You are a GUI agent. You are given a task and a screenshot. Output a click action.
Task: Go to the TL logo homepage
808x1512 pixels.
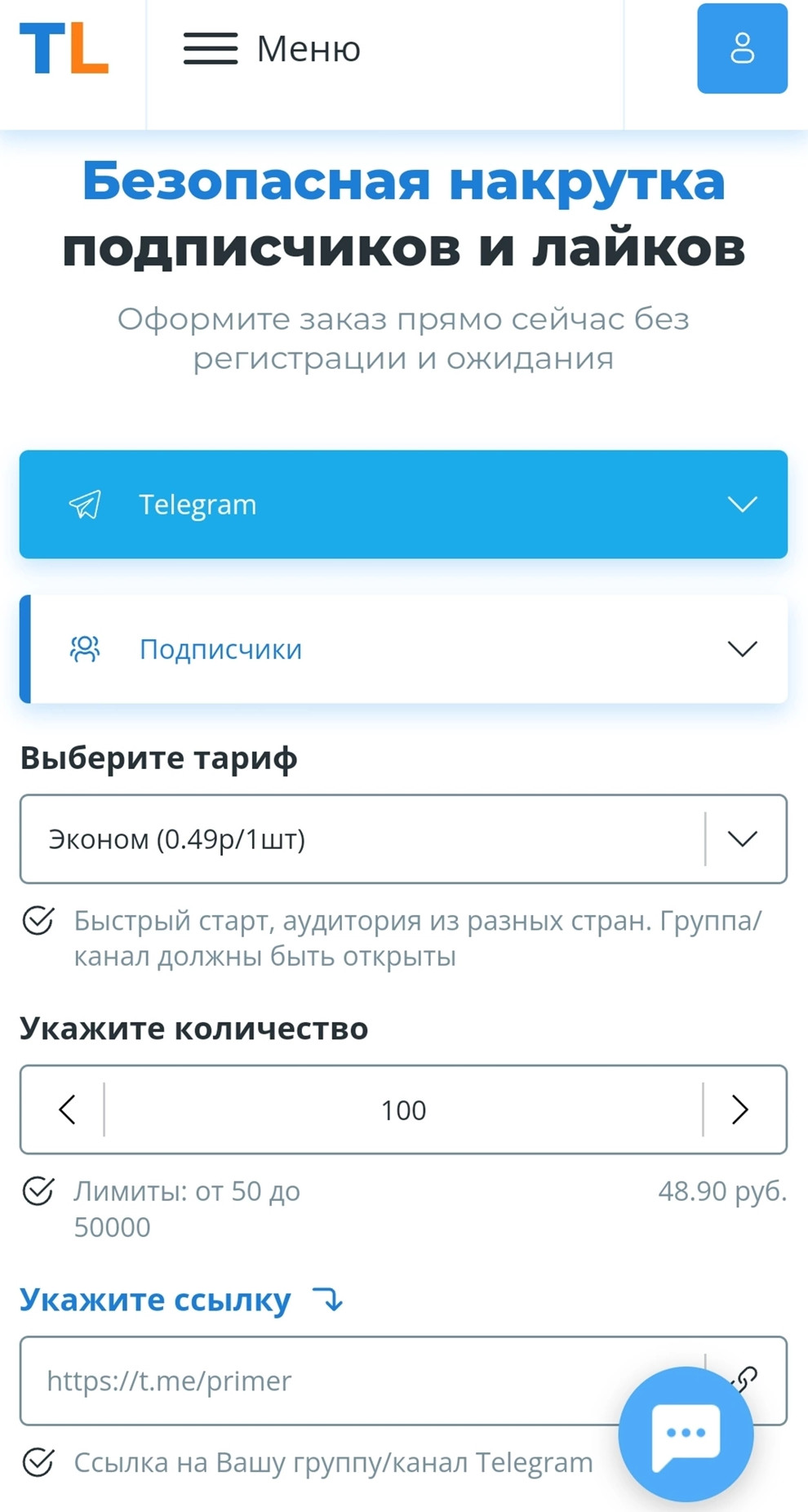[64, 49]
